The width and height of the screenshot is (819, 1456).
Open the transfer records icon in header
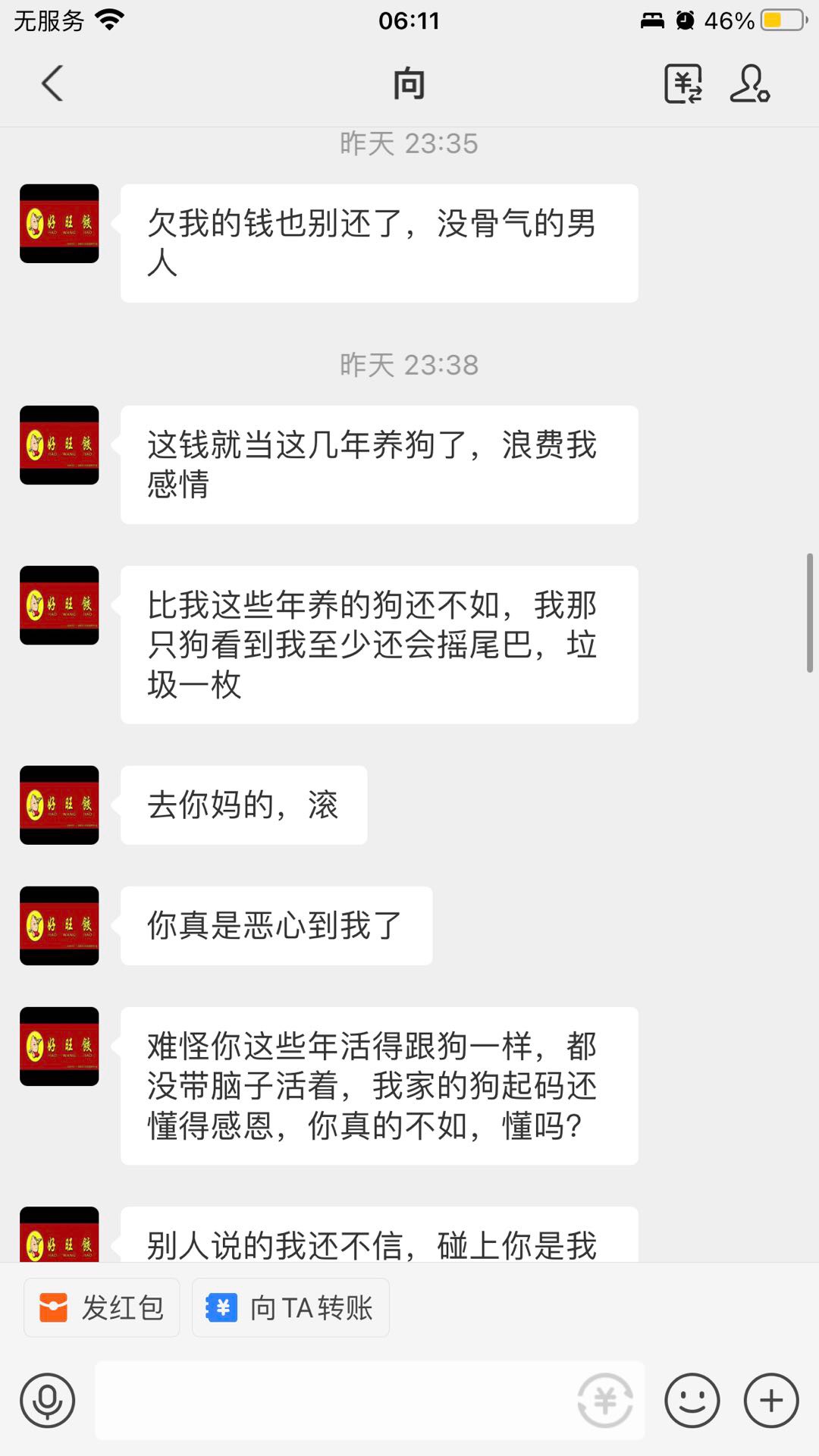683,83
